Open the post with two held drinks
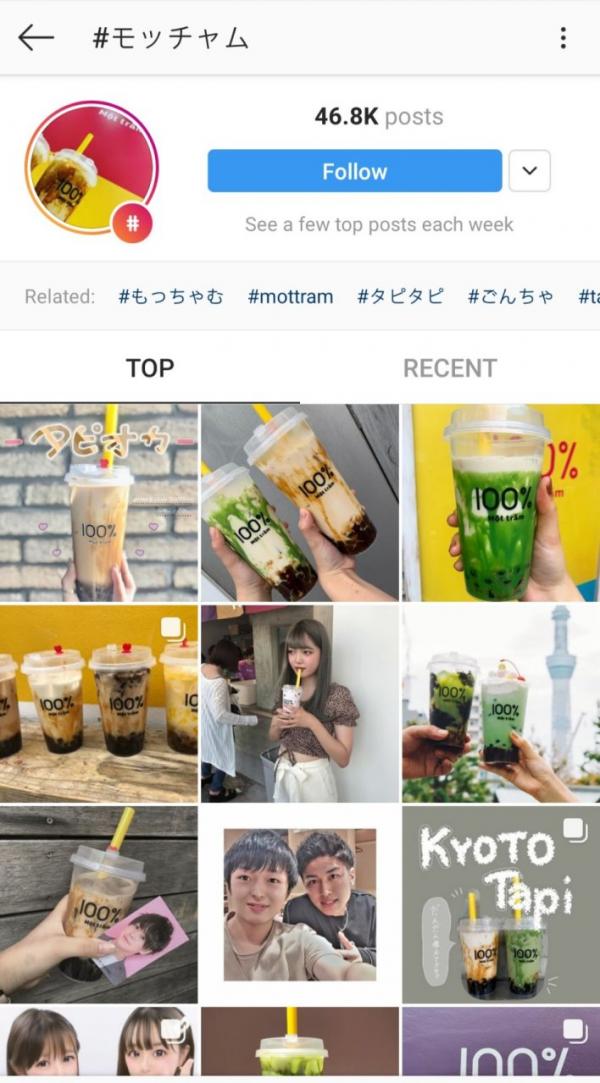This screenshot has width=600, height=1083. (x=299, y=502)
